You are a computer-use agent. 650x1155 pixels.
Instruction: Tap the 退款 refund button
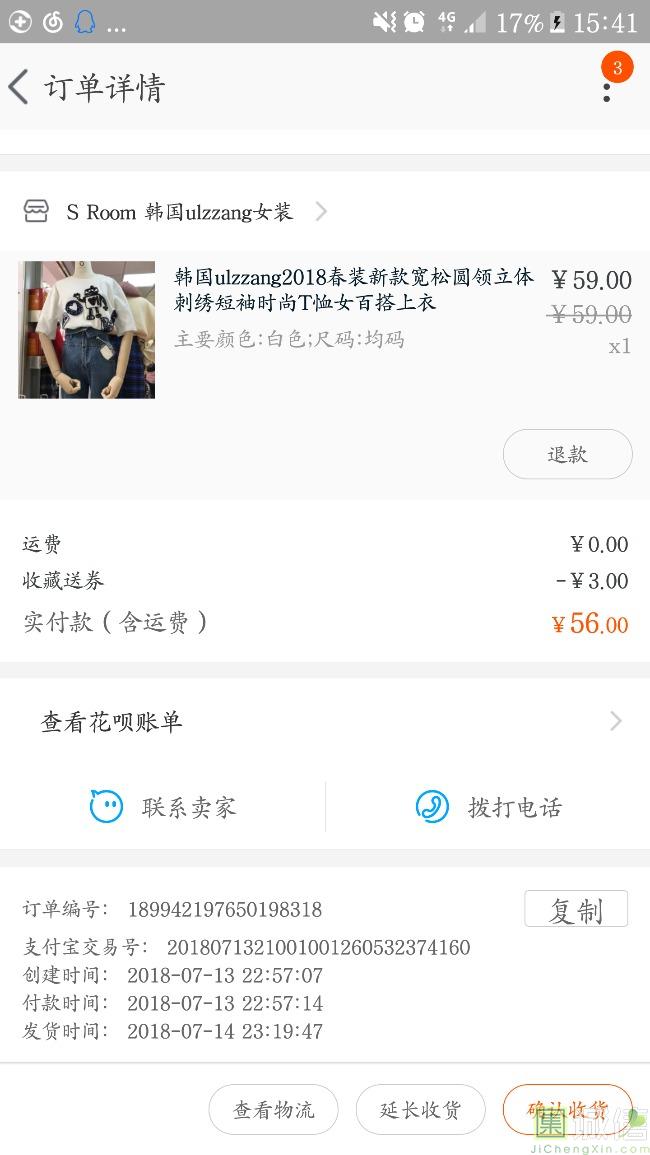567,454
